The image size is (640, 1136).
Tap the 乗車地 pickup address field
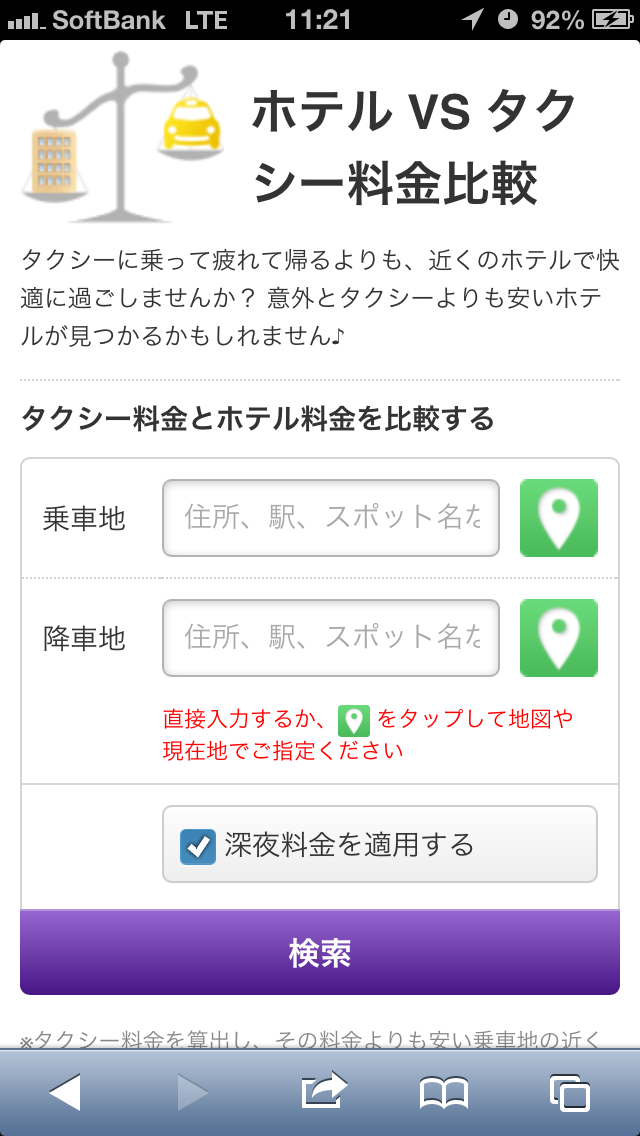click(330, 518)
